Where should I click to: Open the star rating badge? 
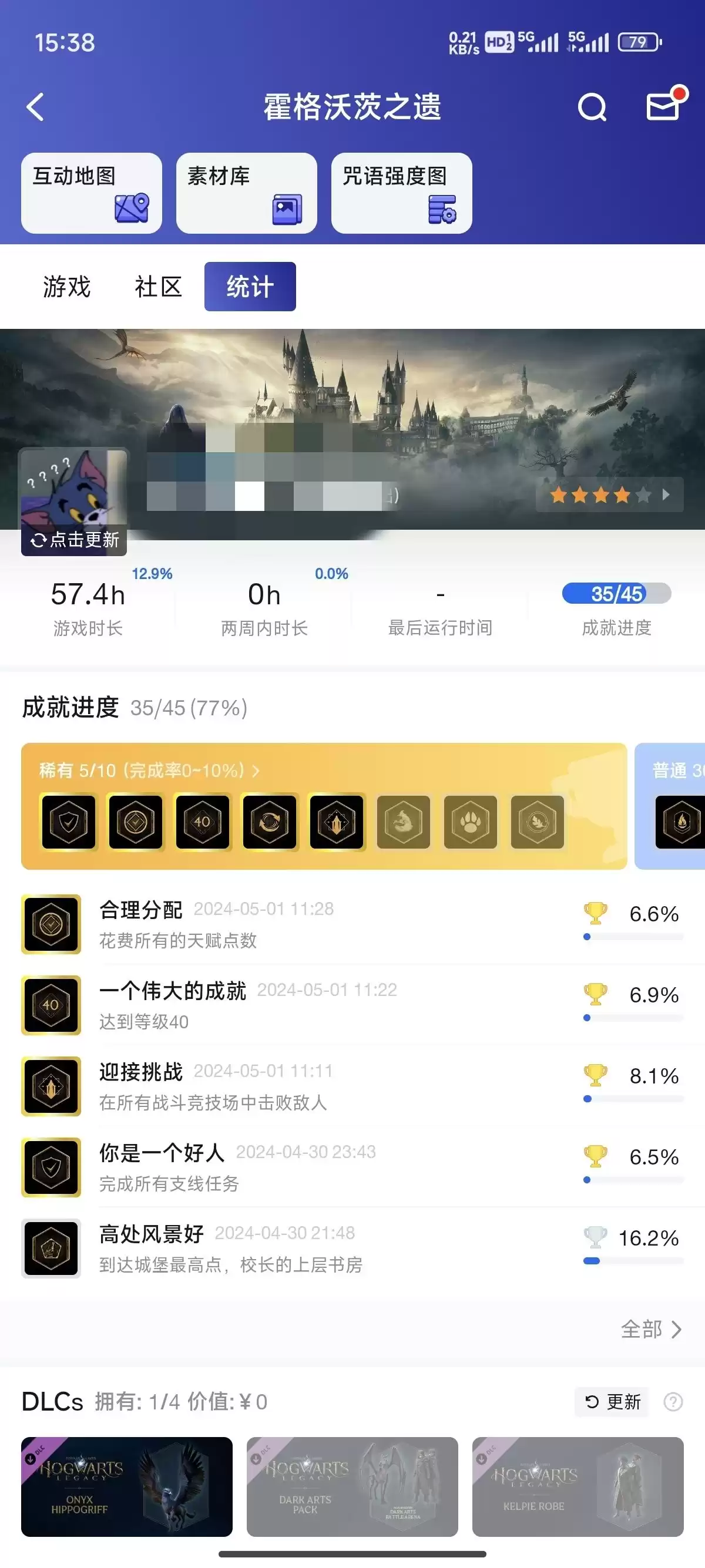(609, 495)
